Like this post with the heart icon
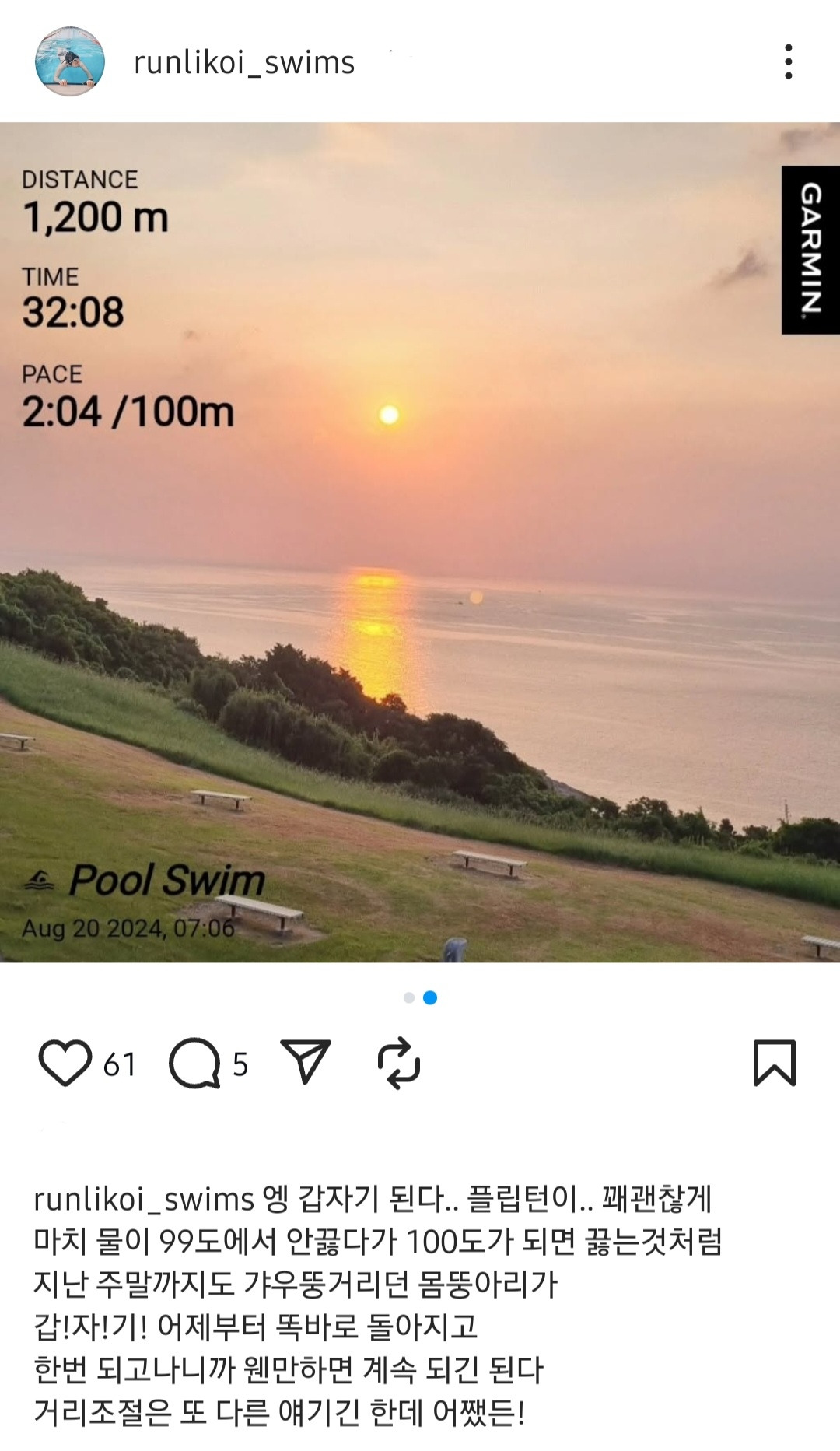 [x=65, y=1063]
